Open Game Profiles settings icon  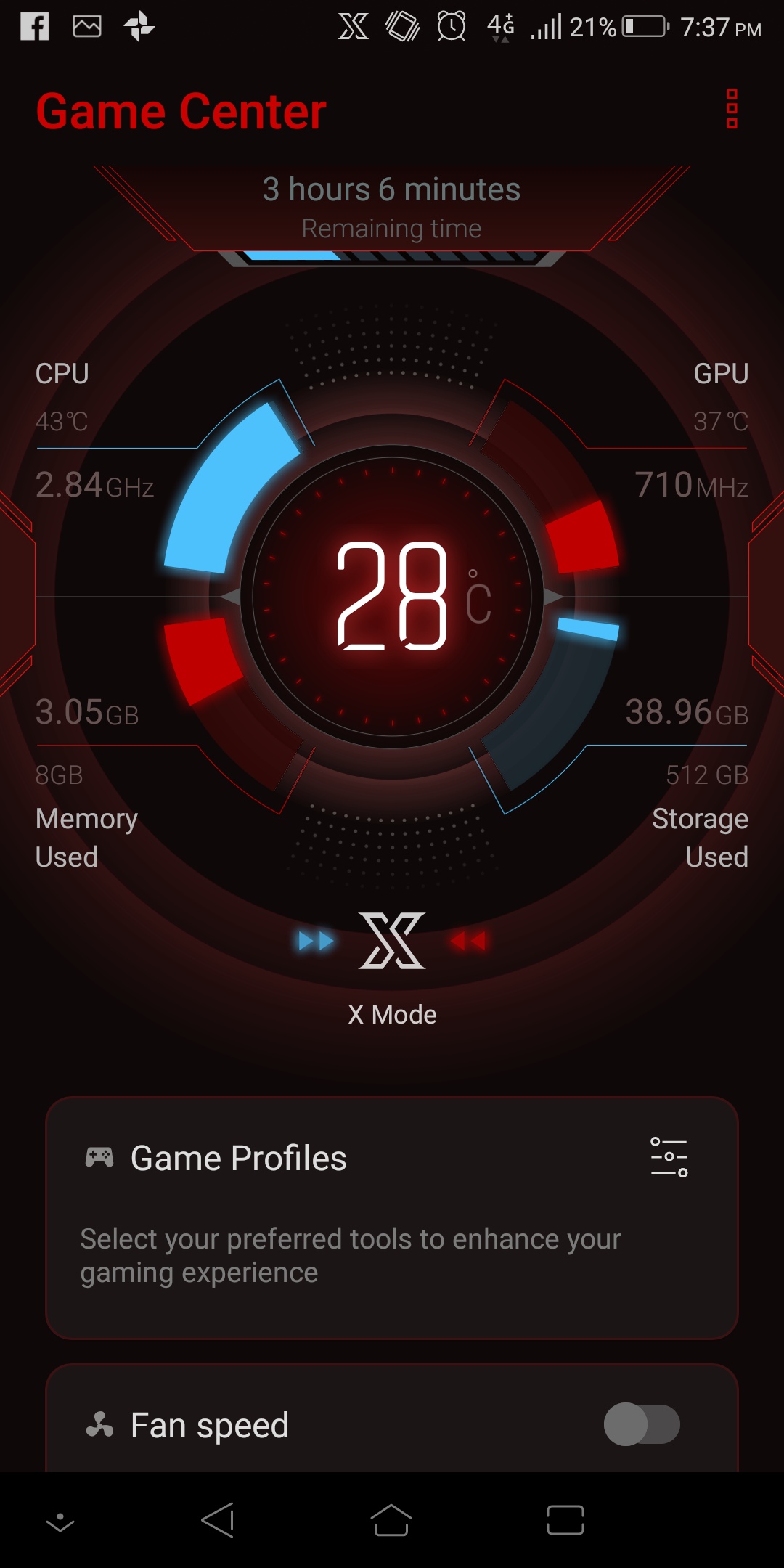tap(669, 1157)
